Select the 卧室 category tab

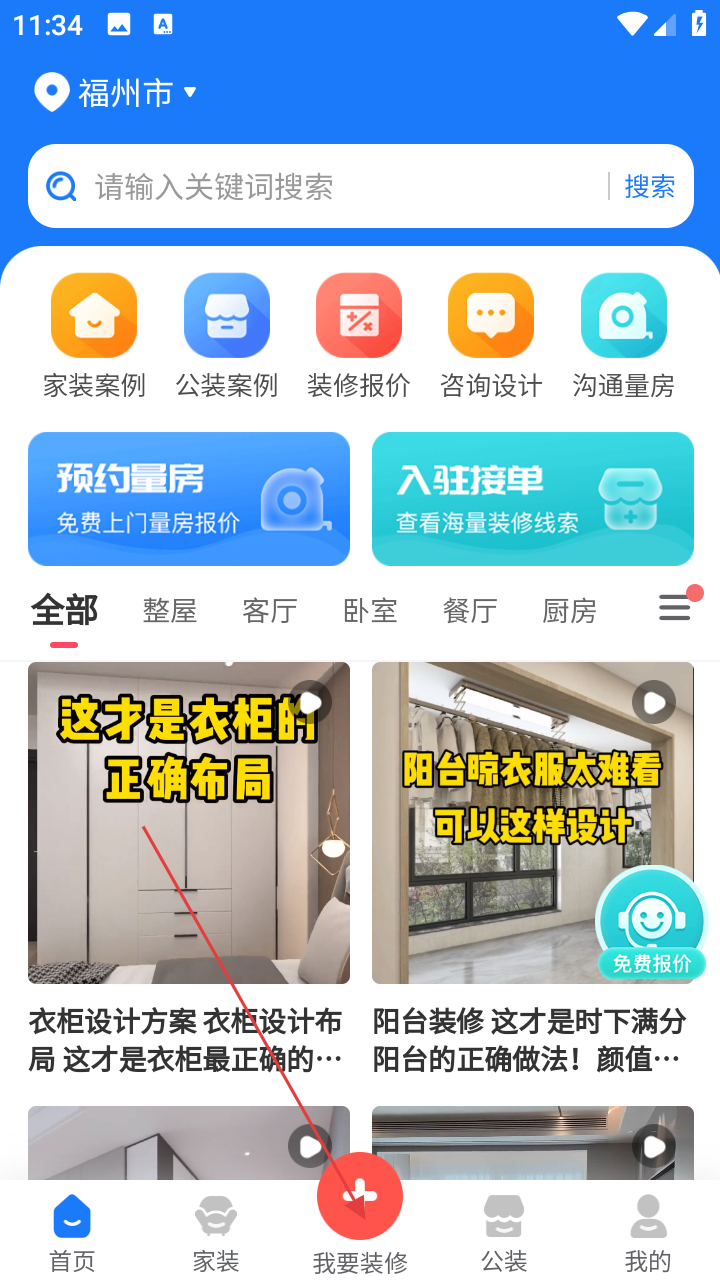(x=370, y=611)
